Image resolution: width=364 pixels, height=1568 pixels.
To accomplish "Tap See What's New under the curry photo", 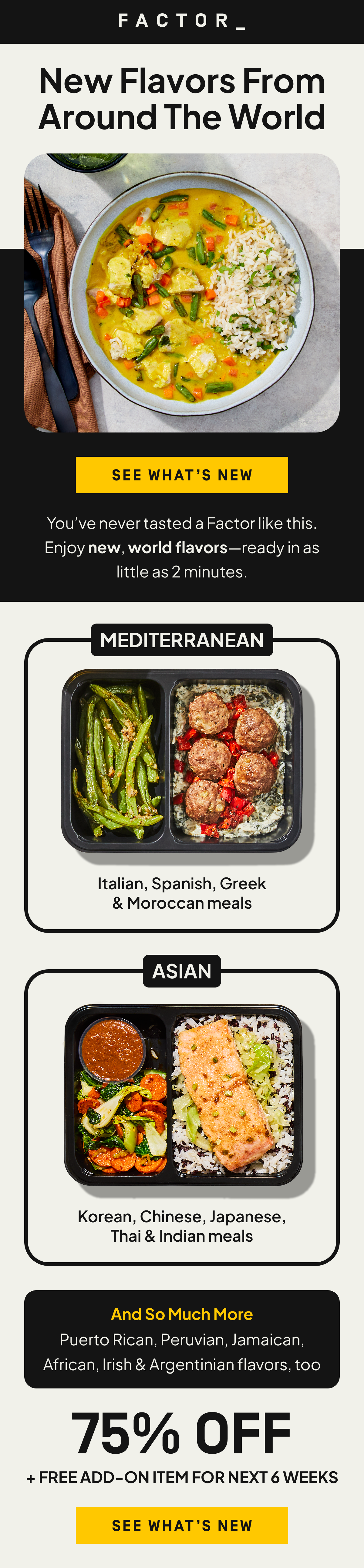I will click(x=181, y=475).
